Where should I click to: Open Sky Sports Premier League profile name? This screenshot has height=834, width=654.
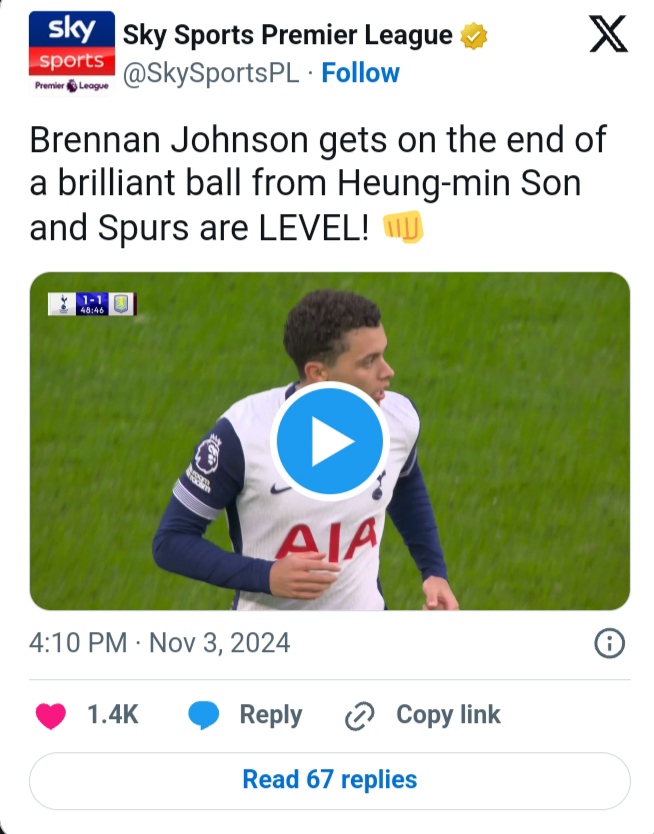287,35
